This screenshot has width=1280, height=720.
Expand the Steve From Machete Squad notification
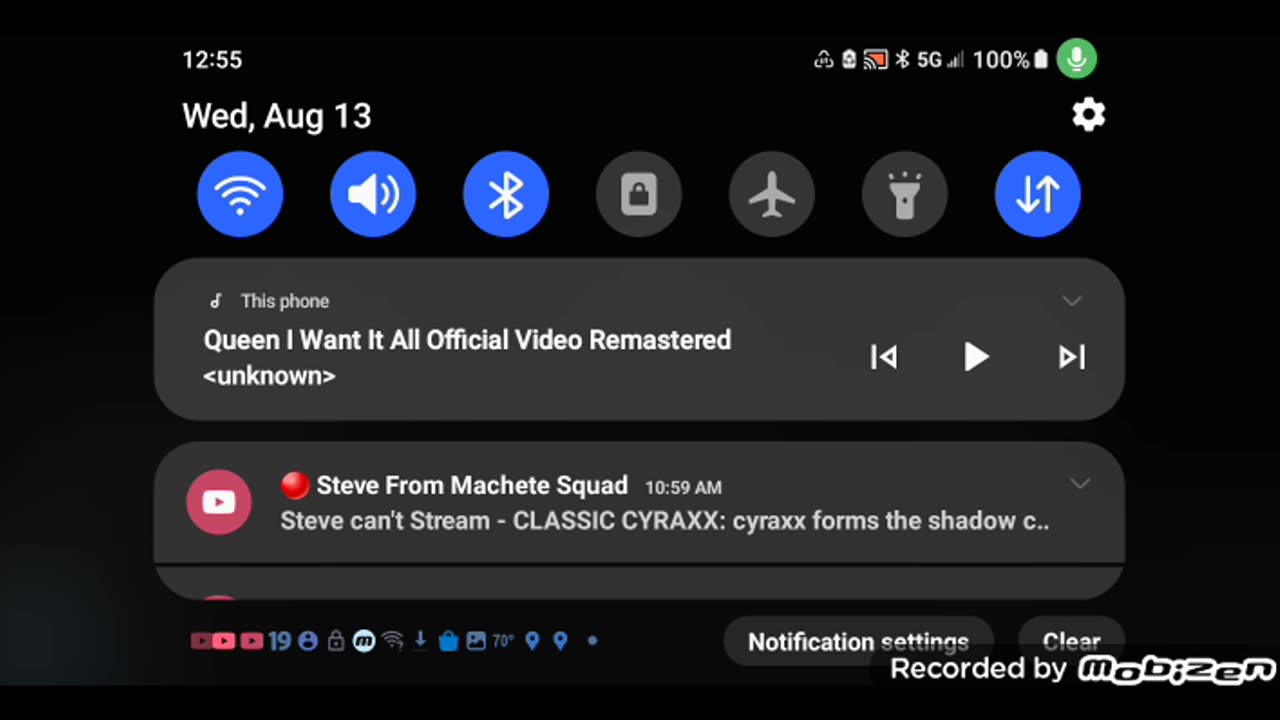point(1080,484)
